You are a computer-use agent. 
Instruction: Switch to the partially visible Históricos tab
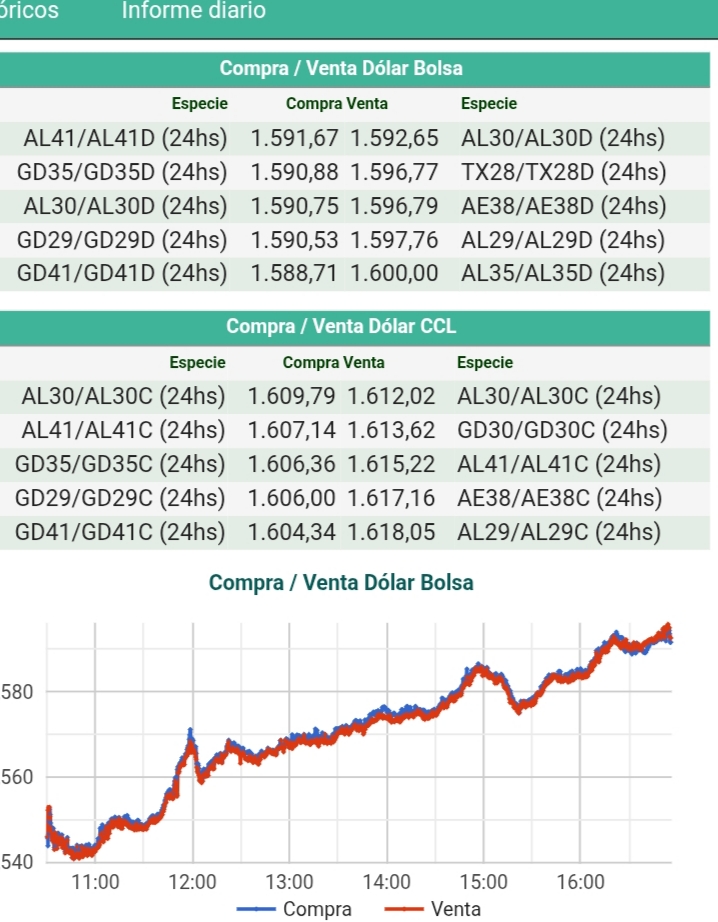point(29,12)
